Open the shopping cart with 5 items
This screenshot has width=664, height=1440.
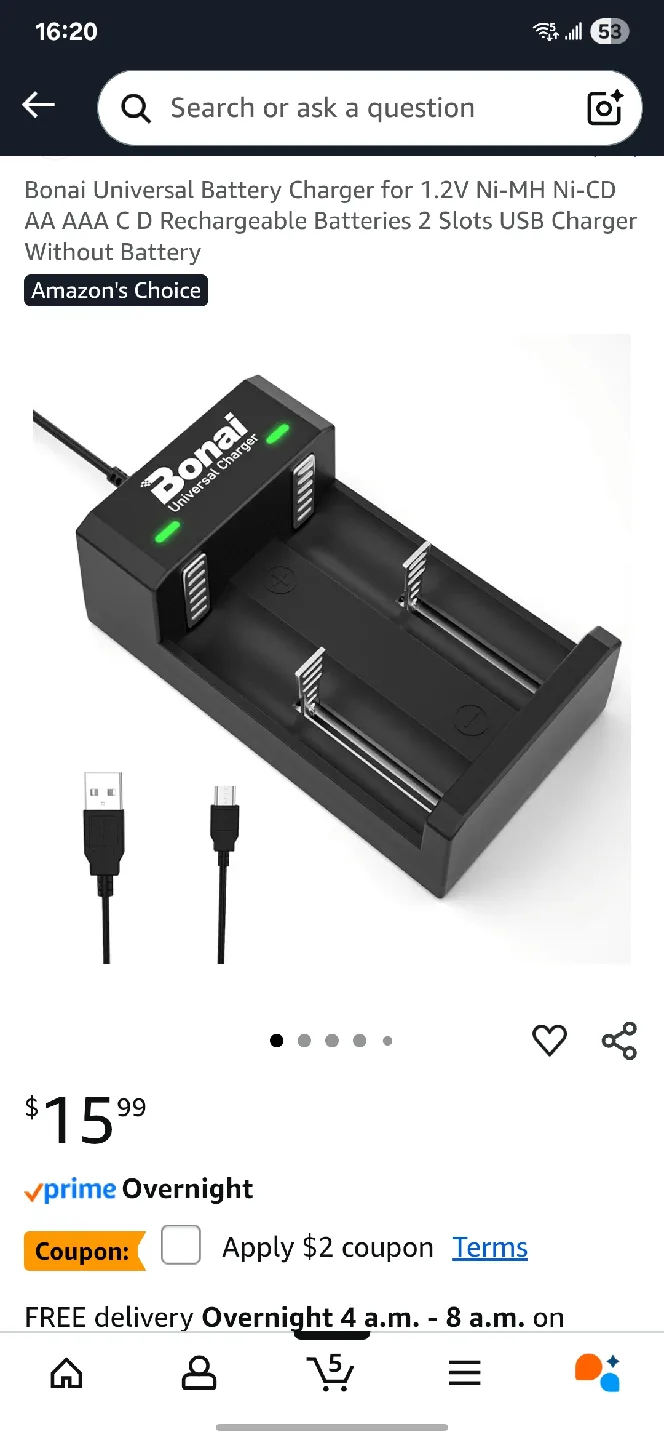331,1372
